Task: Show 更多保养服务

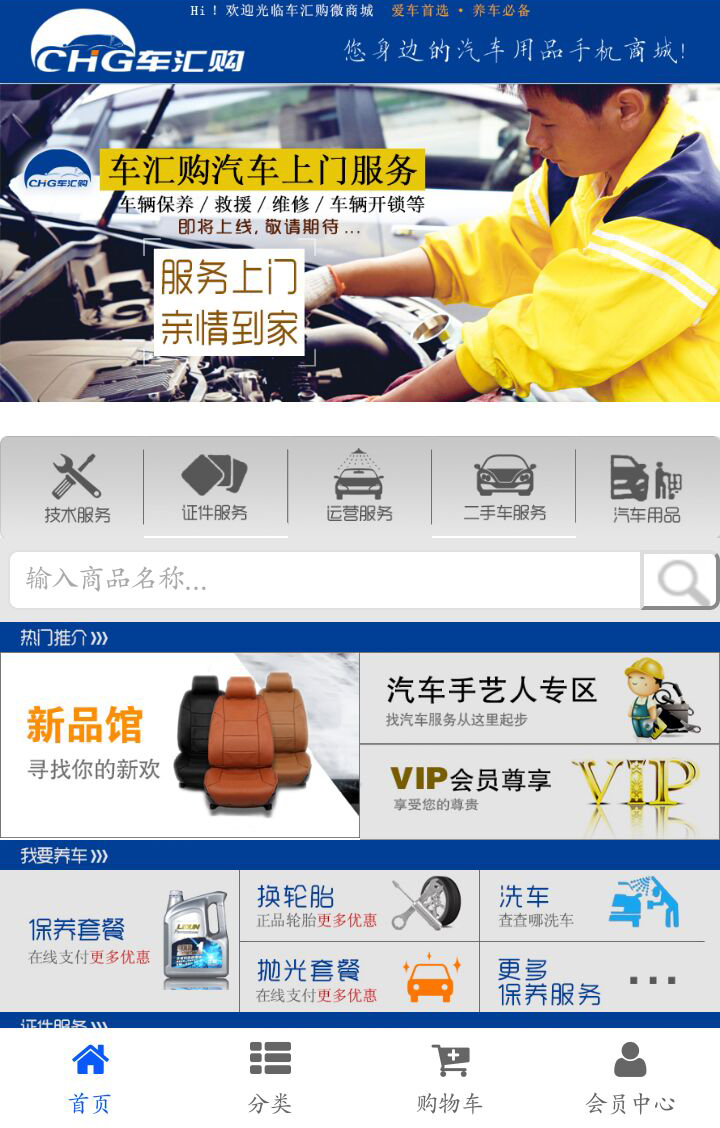Action: click(x=592, y=981)
